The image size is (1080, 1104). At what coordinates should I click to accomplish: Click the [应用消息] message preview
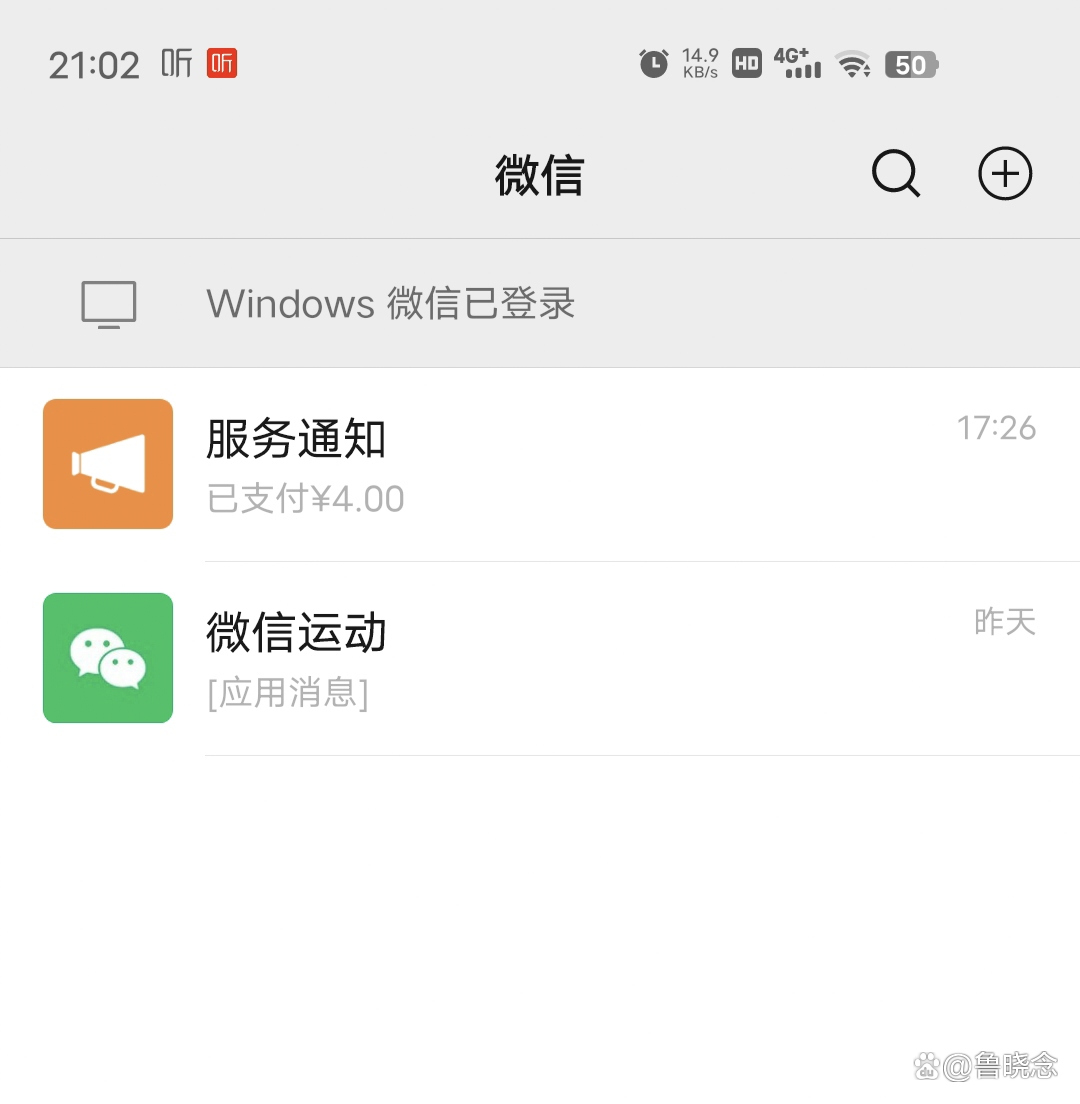(x=287, y=693)
